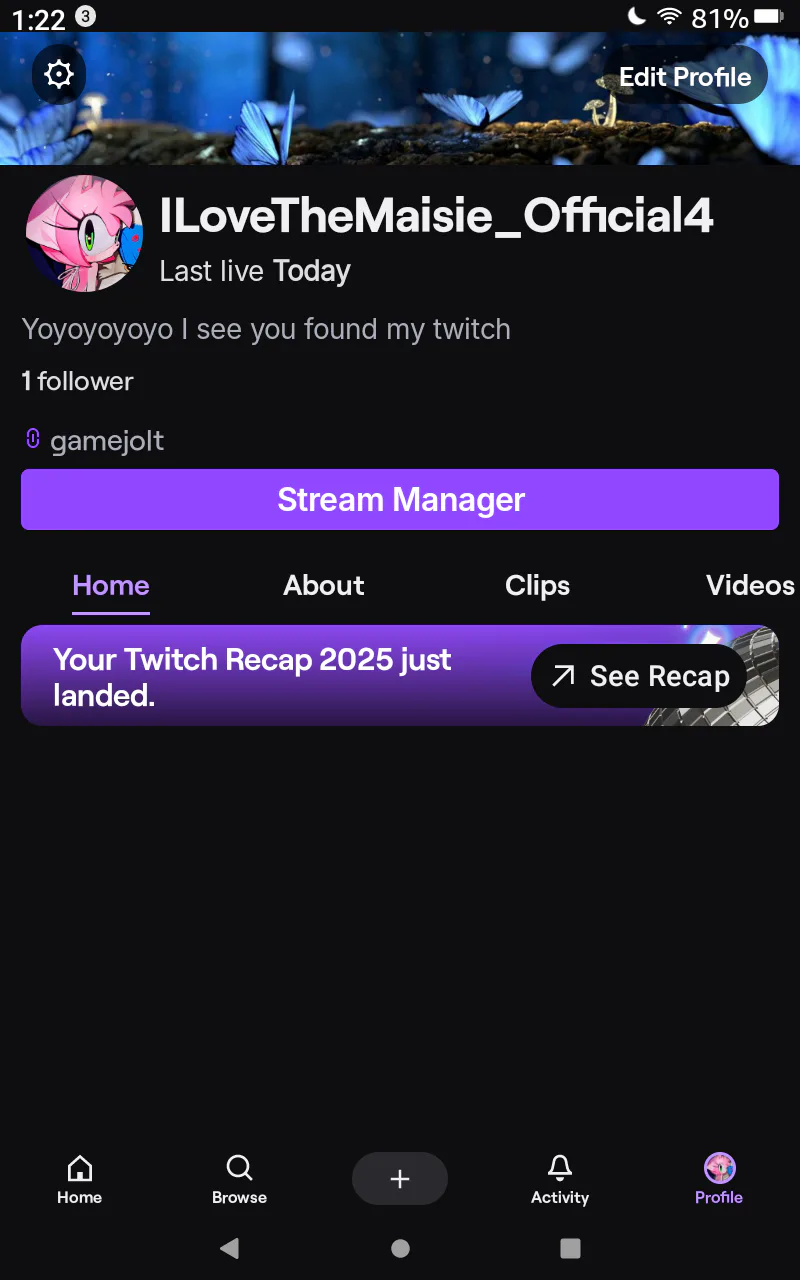Select the Home tab under Stream Manager

click(x=111, y=586)
